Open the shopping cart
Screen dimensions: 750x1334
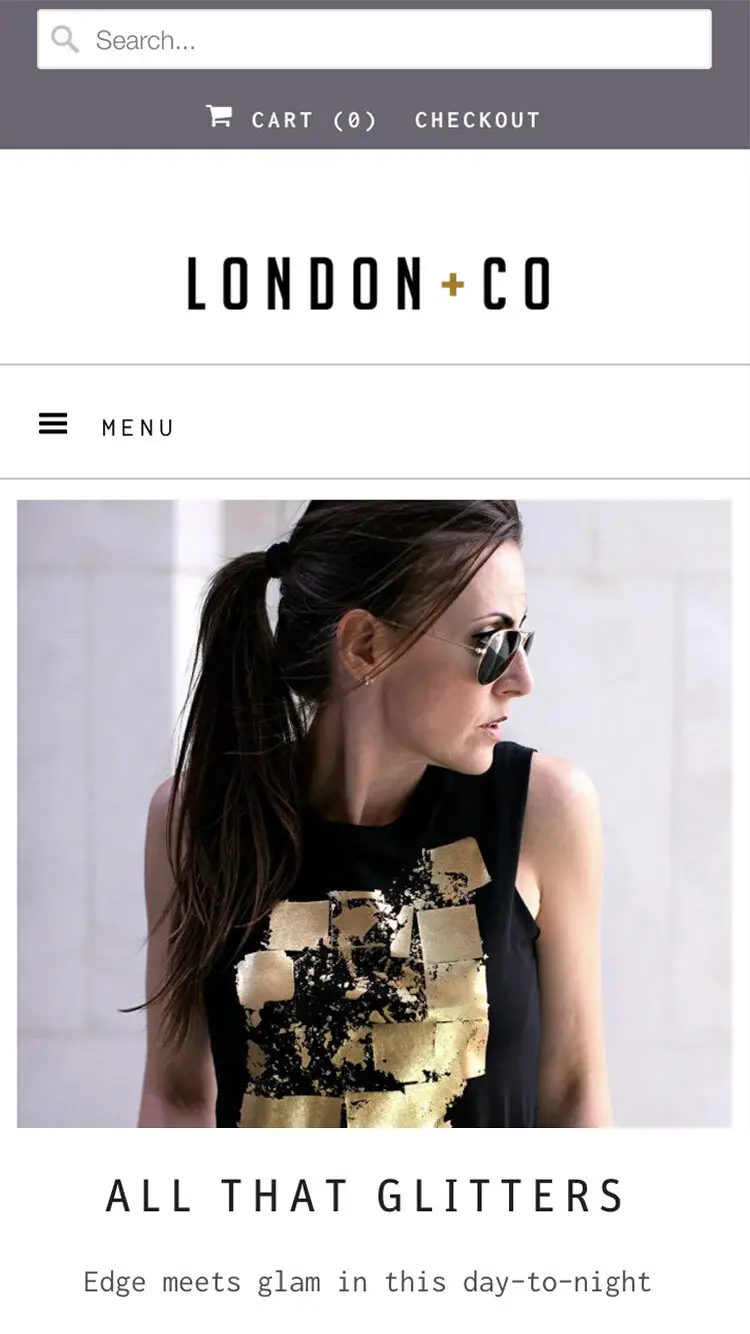pos(292,120)
